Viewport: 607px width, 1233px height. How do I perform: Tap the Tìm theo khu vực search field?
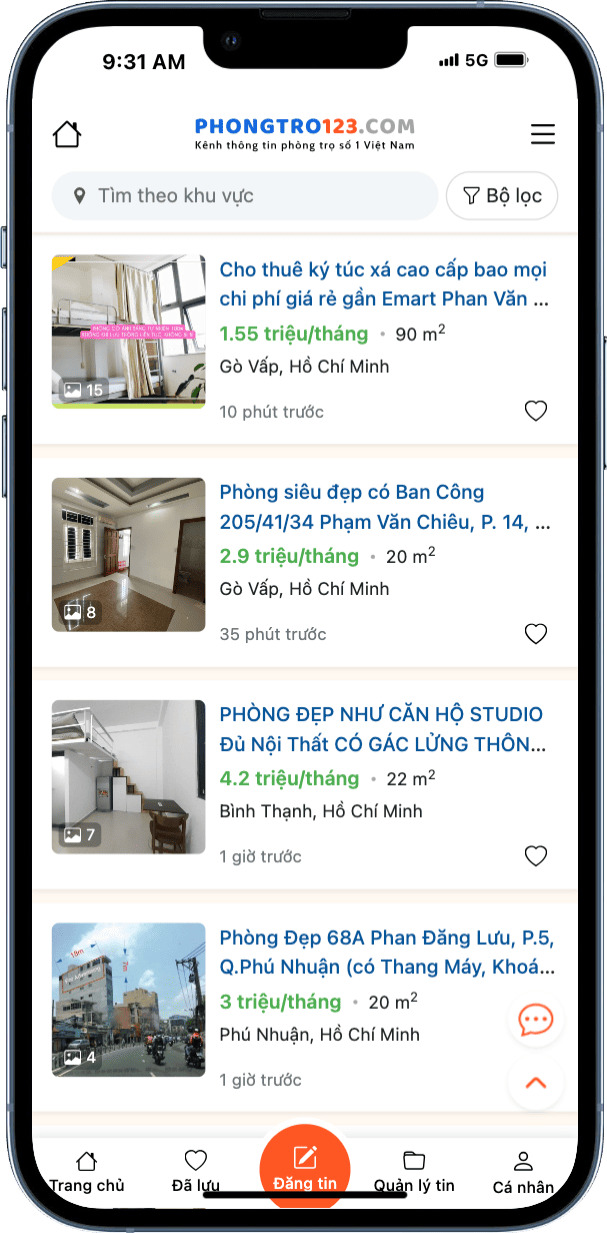[244, 196]
